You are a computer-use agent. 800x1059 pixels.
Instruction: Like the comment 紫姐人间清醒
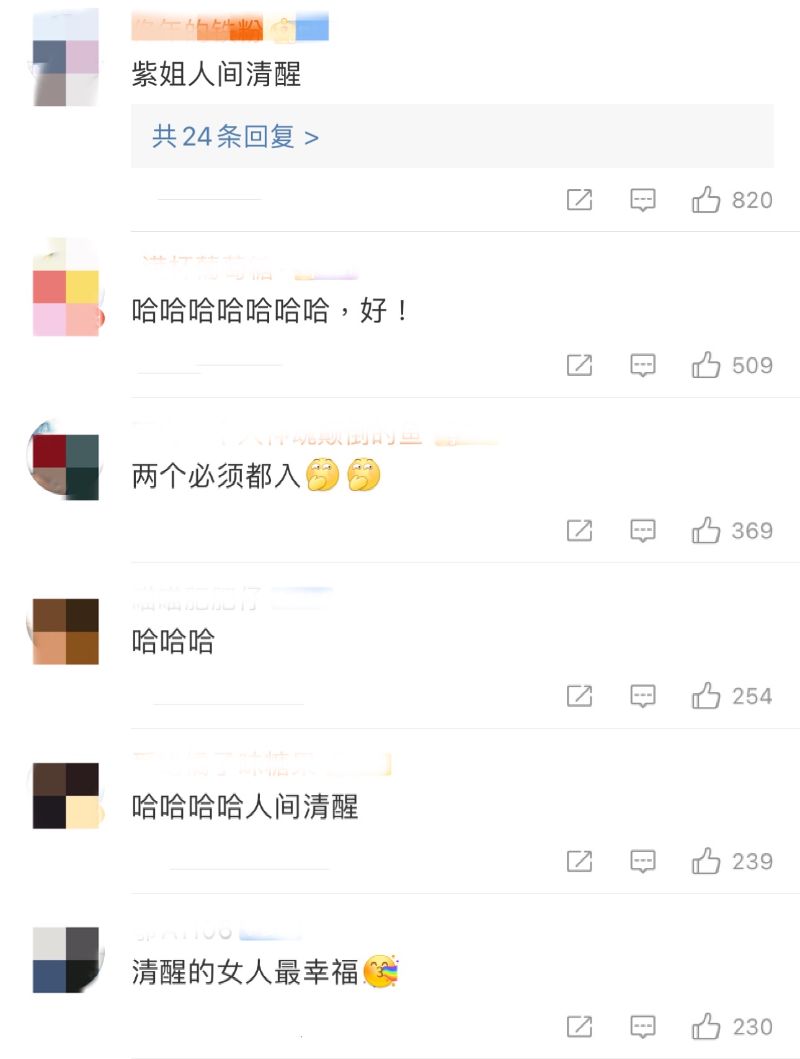pos(706,200)
